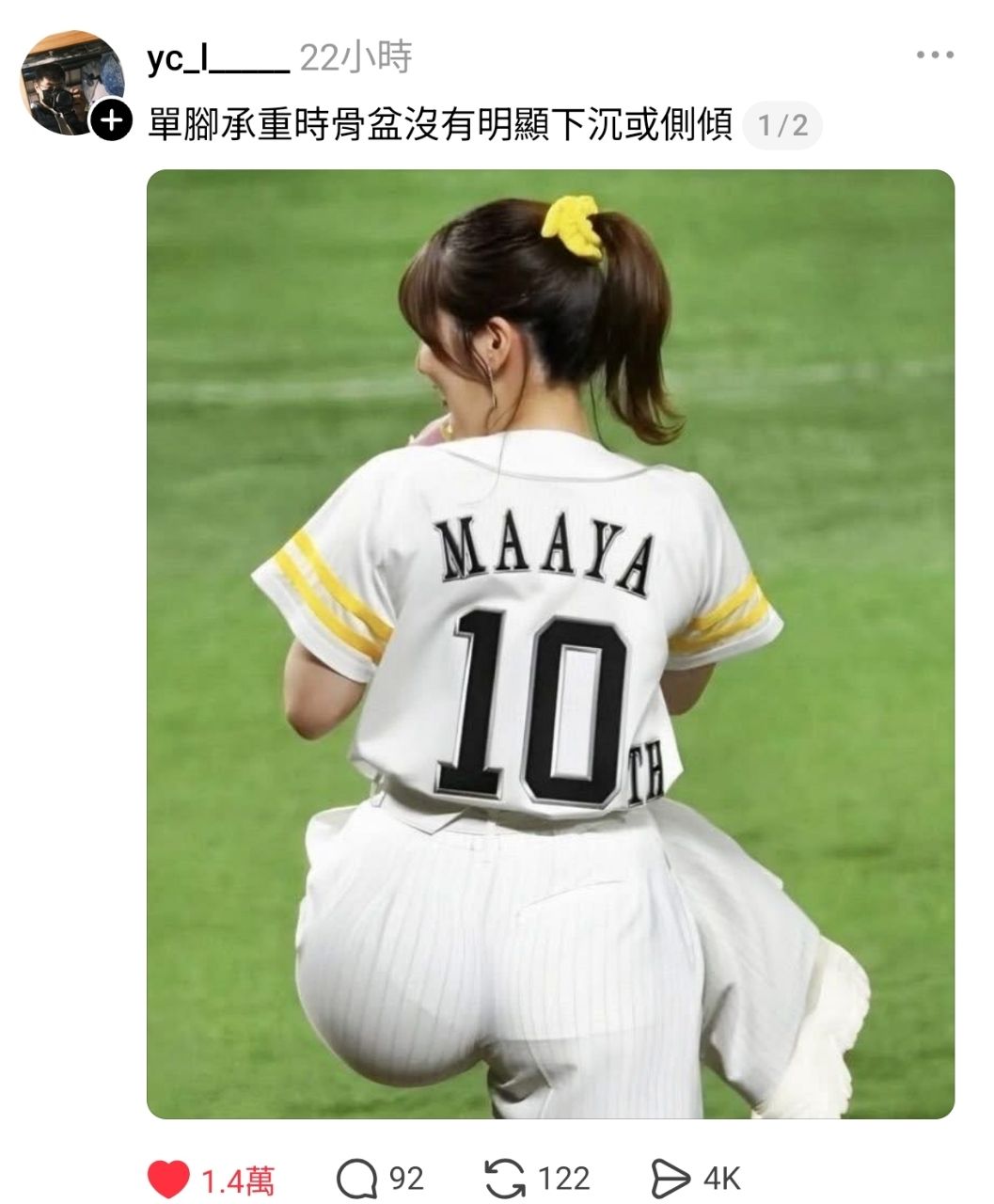Open the comments with 92 replies

click(x=357, y=1179)
